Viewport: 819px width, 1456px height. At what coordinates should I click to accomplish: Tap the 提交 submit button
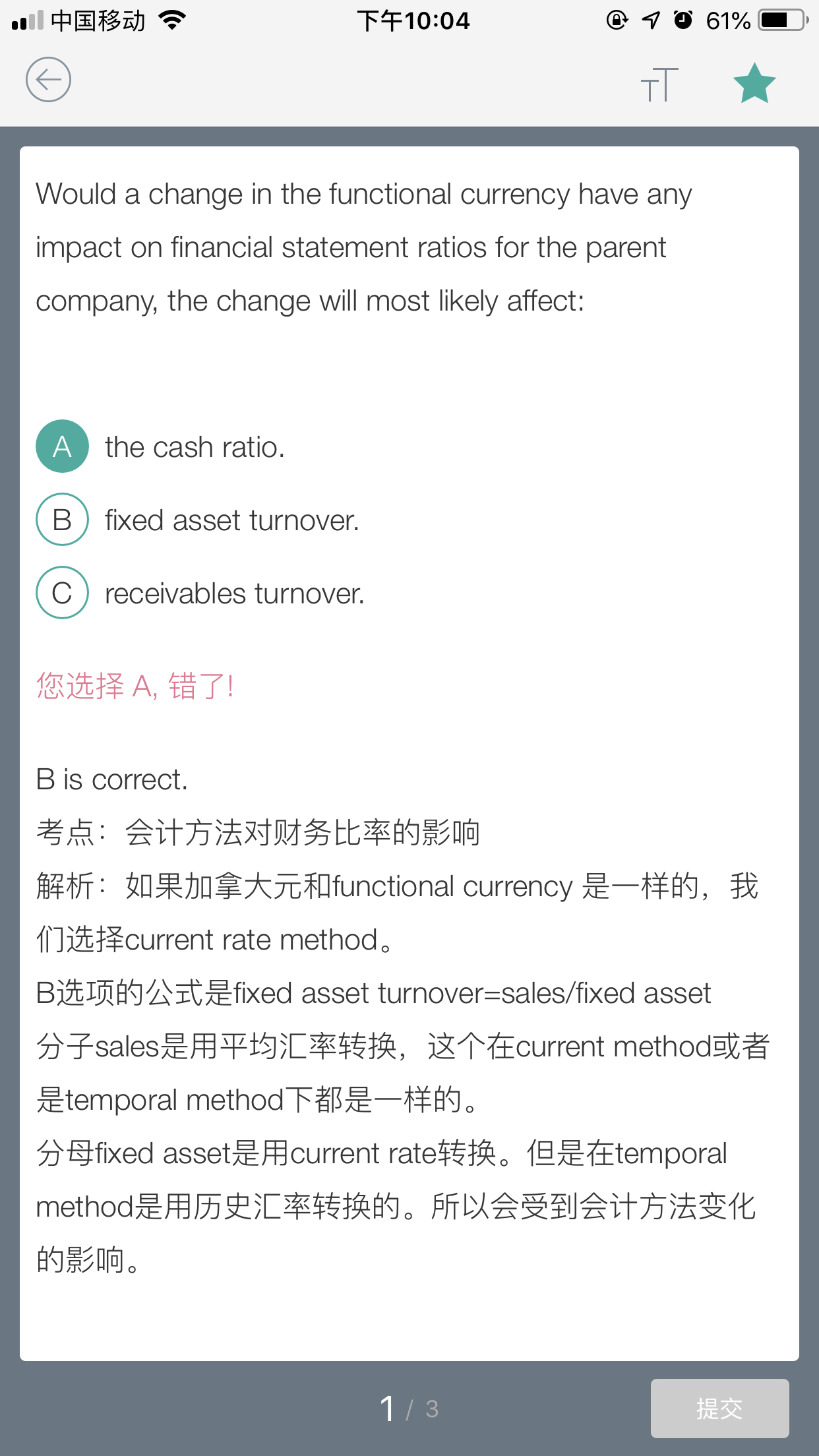tap(719, 1409)
